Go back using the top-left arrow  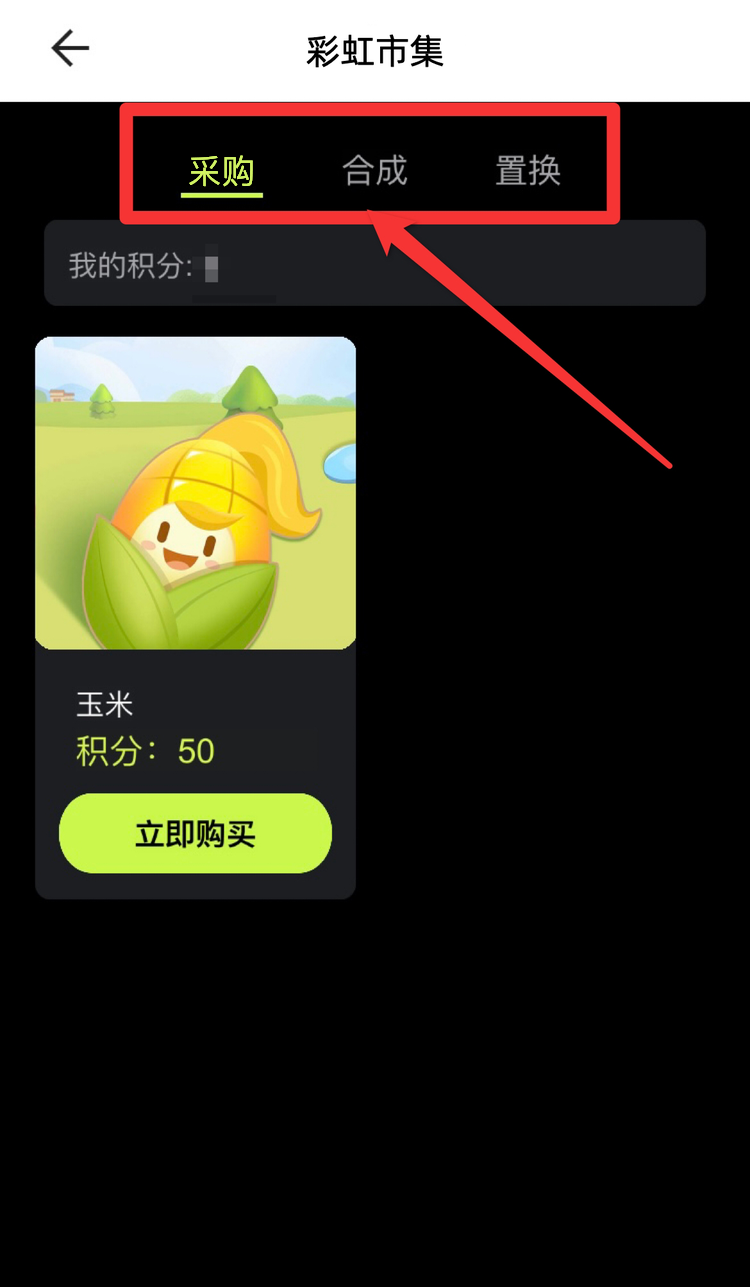click(70, 48)
